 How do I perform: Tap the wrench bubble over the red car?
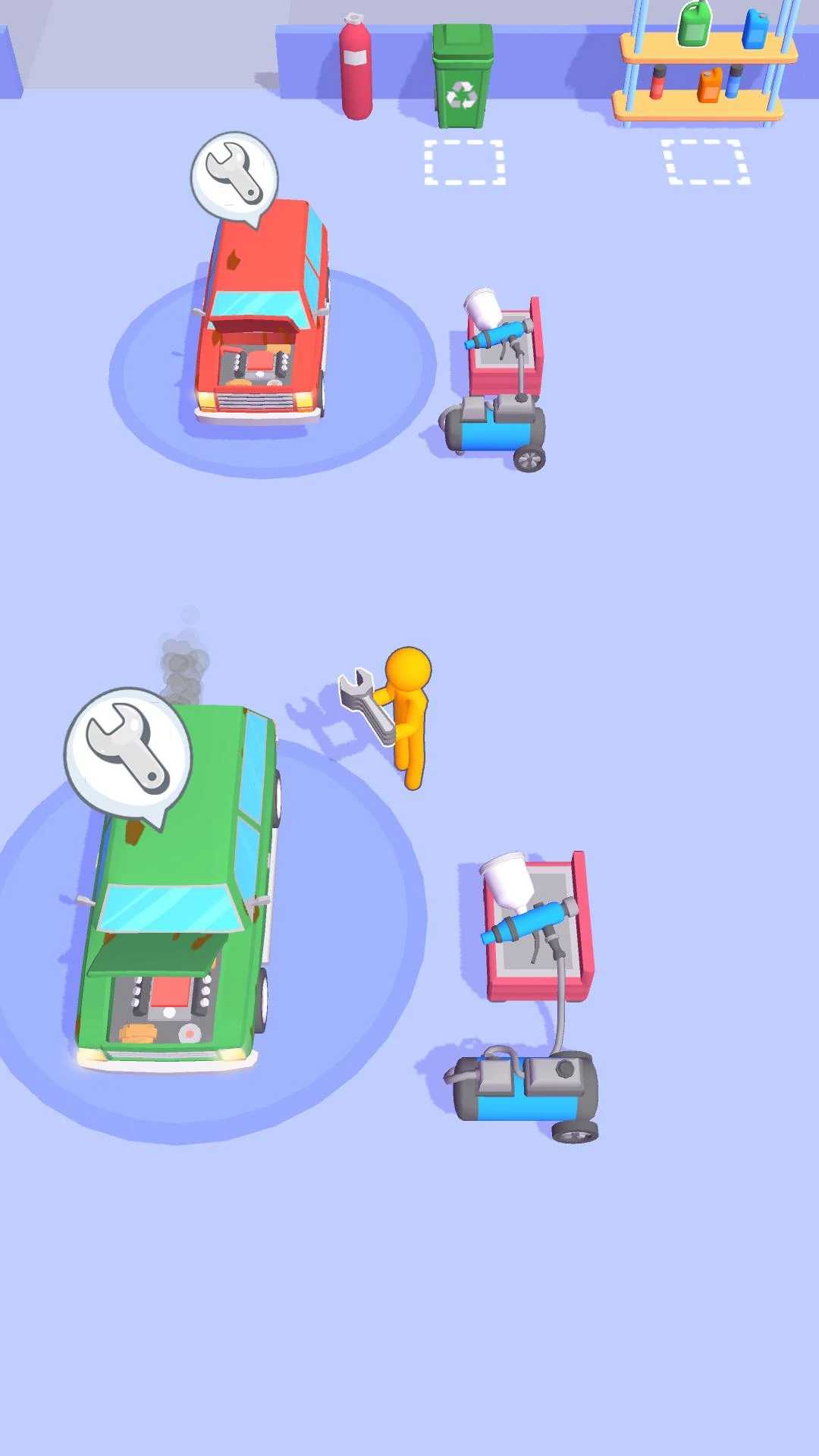pos(234,176)
